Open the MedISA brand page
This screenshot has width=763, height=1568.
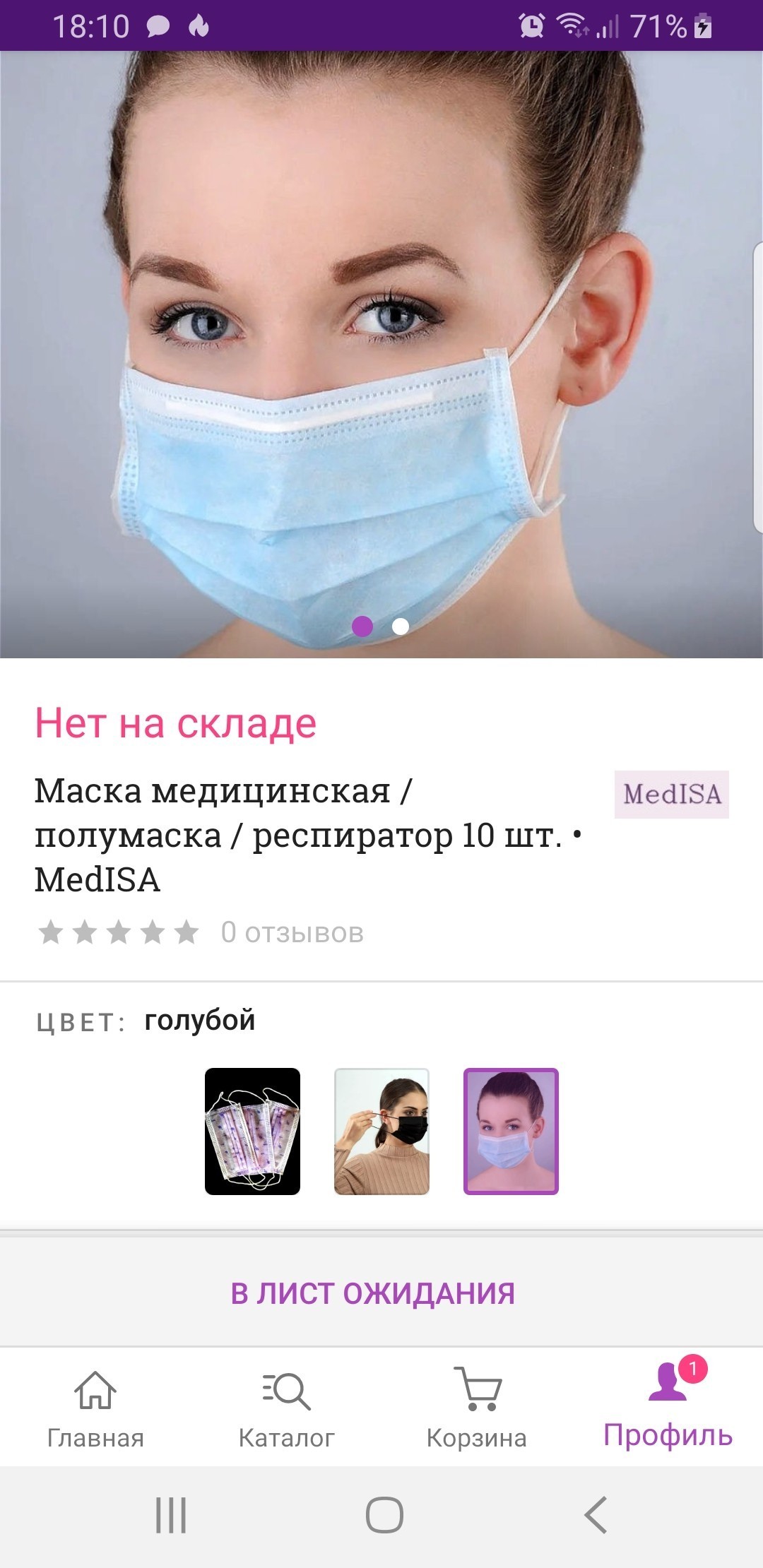671,795
